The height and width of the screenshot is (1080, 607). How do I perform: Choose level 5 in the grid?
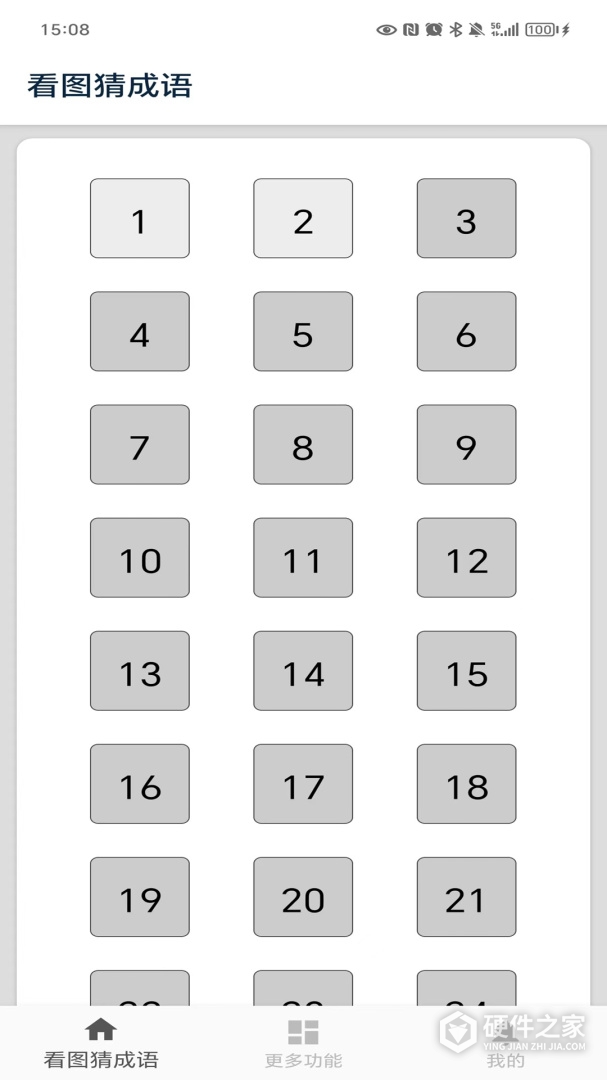(x=303, y=331)
